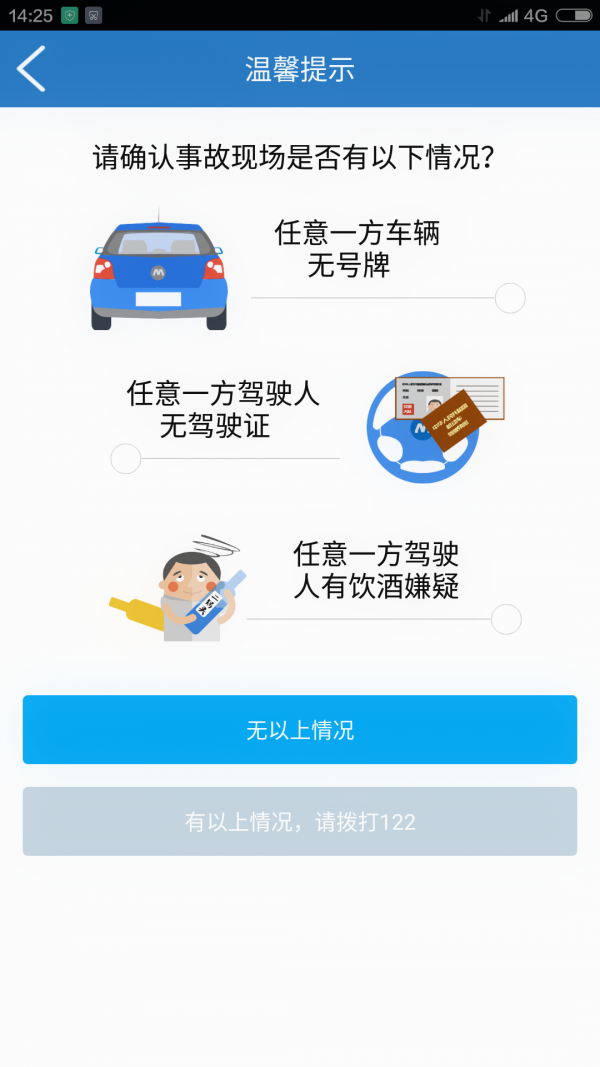Go back using the top-left arrow

(x=31, y=69)
